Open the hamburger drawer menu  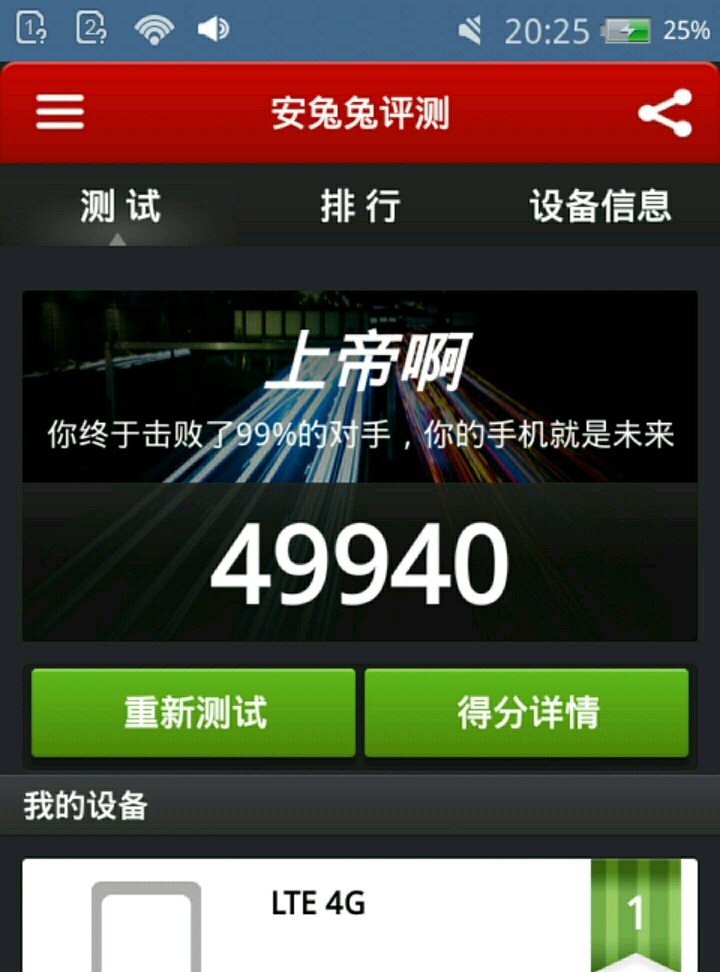point(60,112)
